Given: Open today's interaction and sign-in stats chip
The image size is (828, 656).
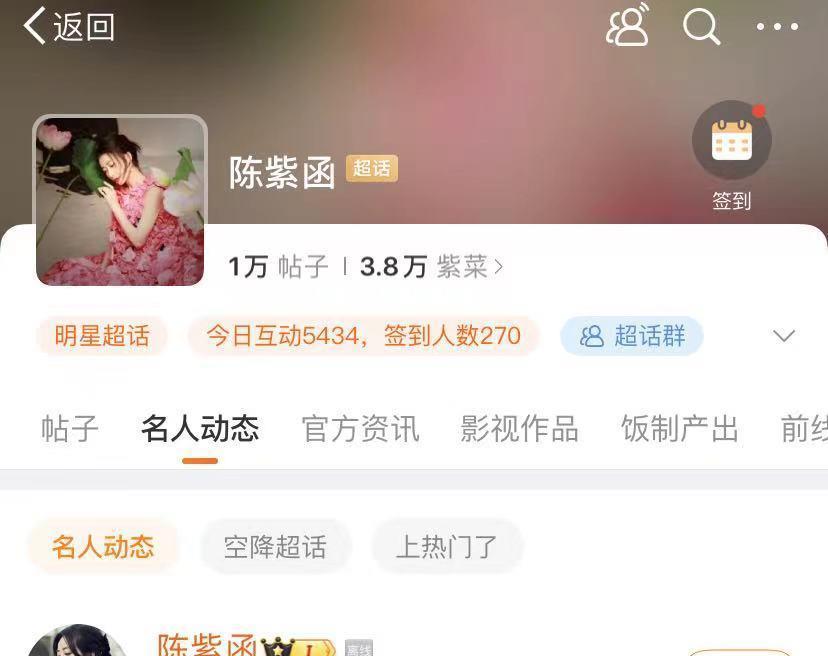Looking at the screenshot, I should [363, 336].
